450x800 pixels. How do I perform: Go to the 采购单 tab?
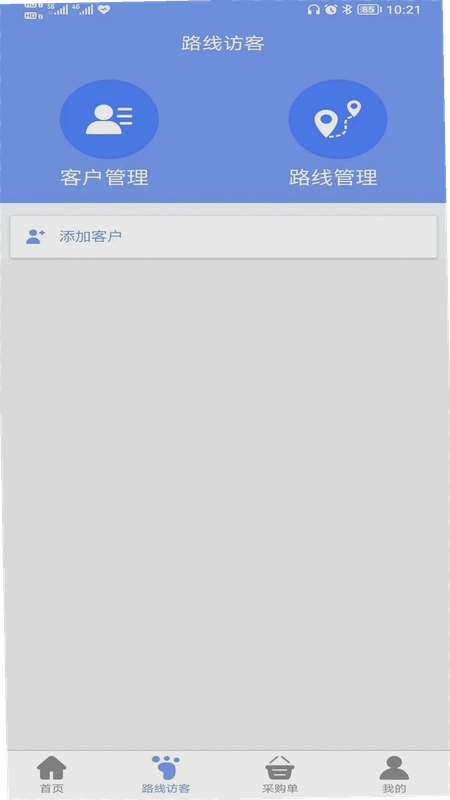point(280,774)
